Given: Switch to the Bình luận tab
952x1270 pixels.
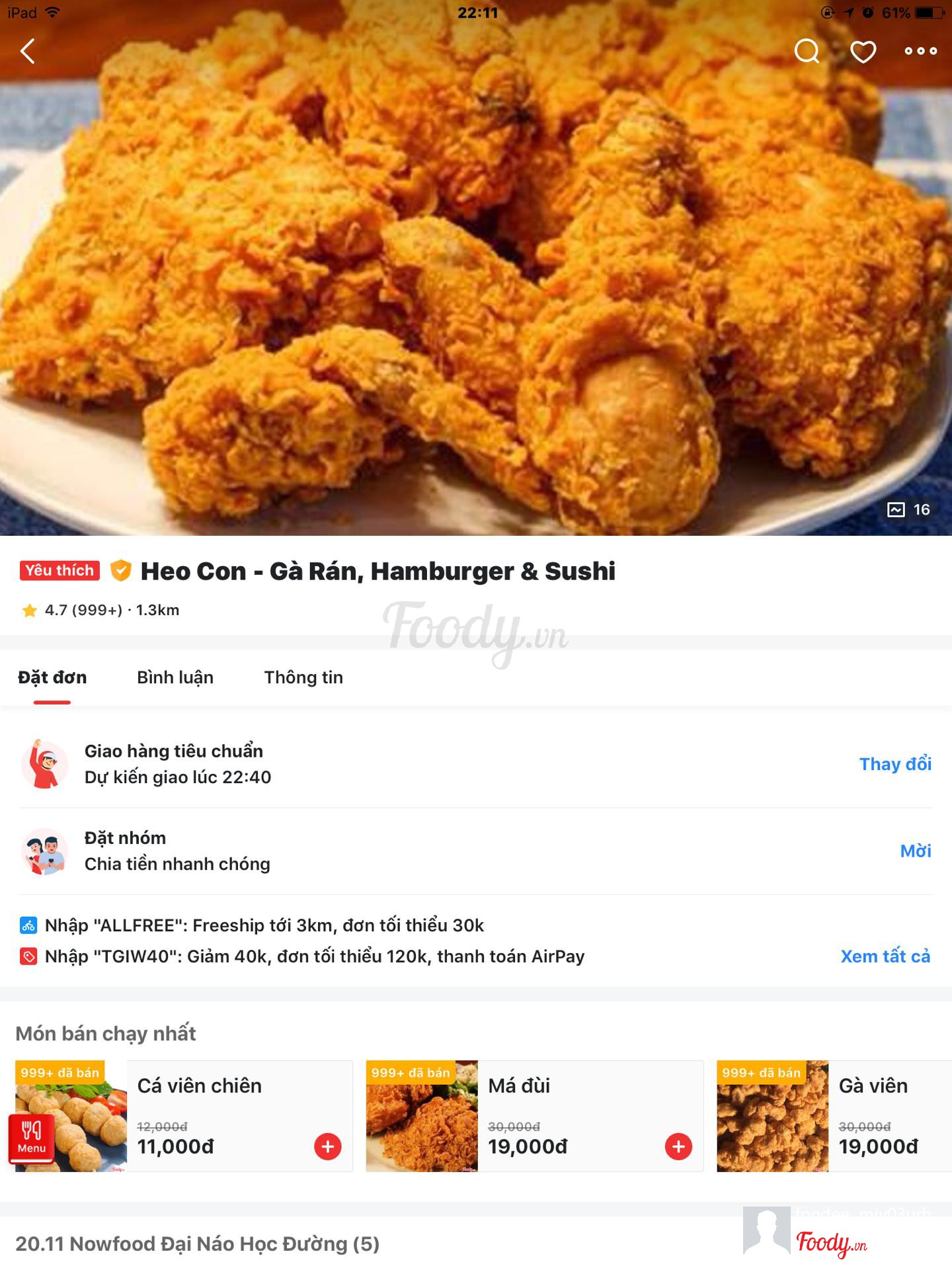Looking at the screenshot, I should click(x=175, y=677).
